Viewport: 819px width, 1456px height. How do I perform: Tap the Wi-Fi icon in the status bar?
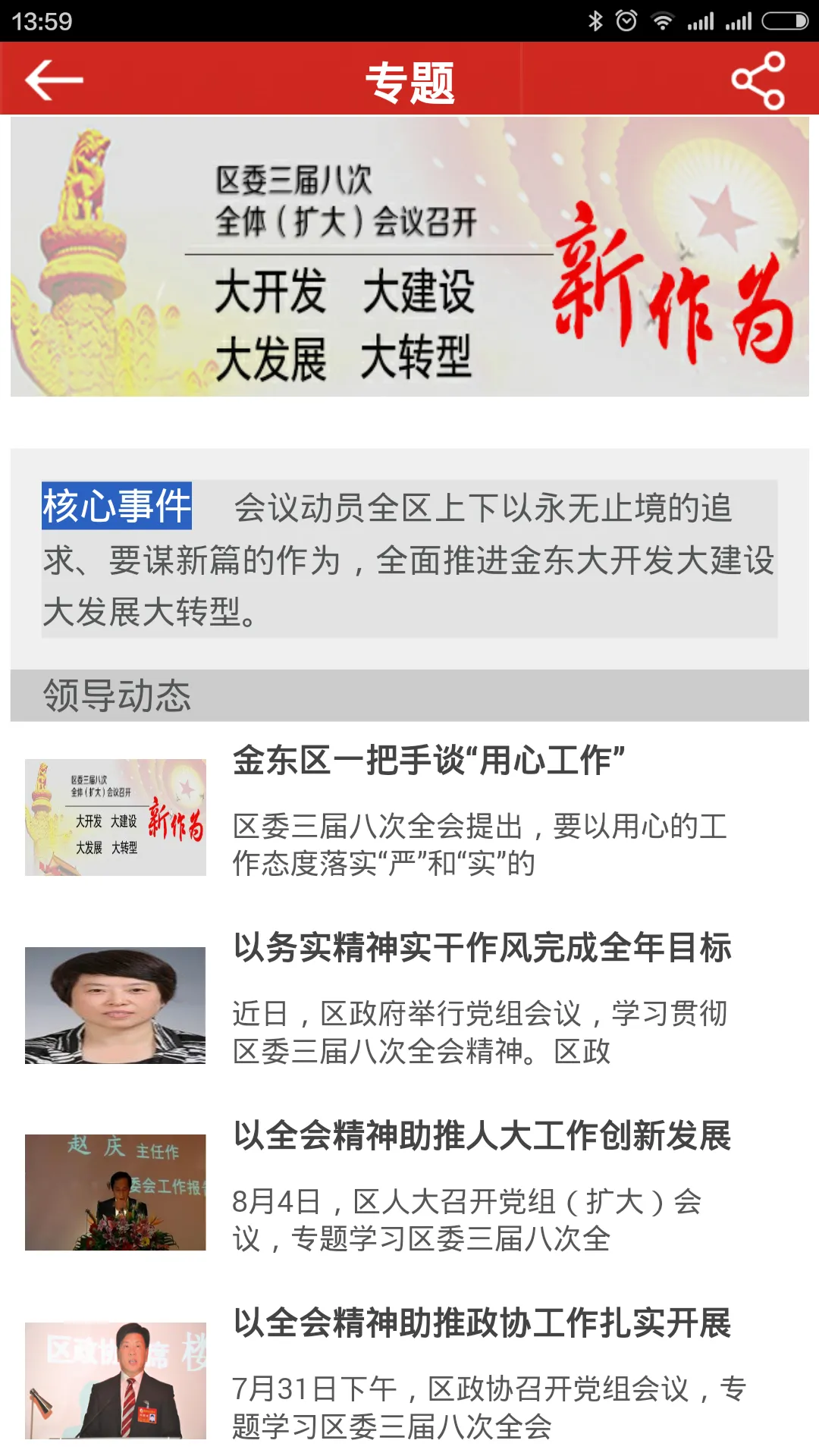(x=663, y=20)
